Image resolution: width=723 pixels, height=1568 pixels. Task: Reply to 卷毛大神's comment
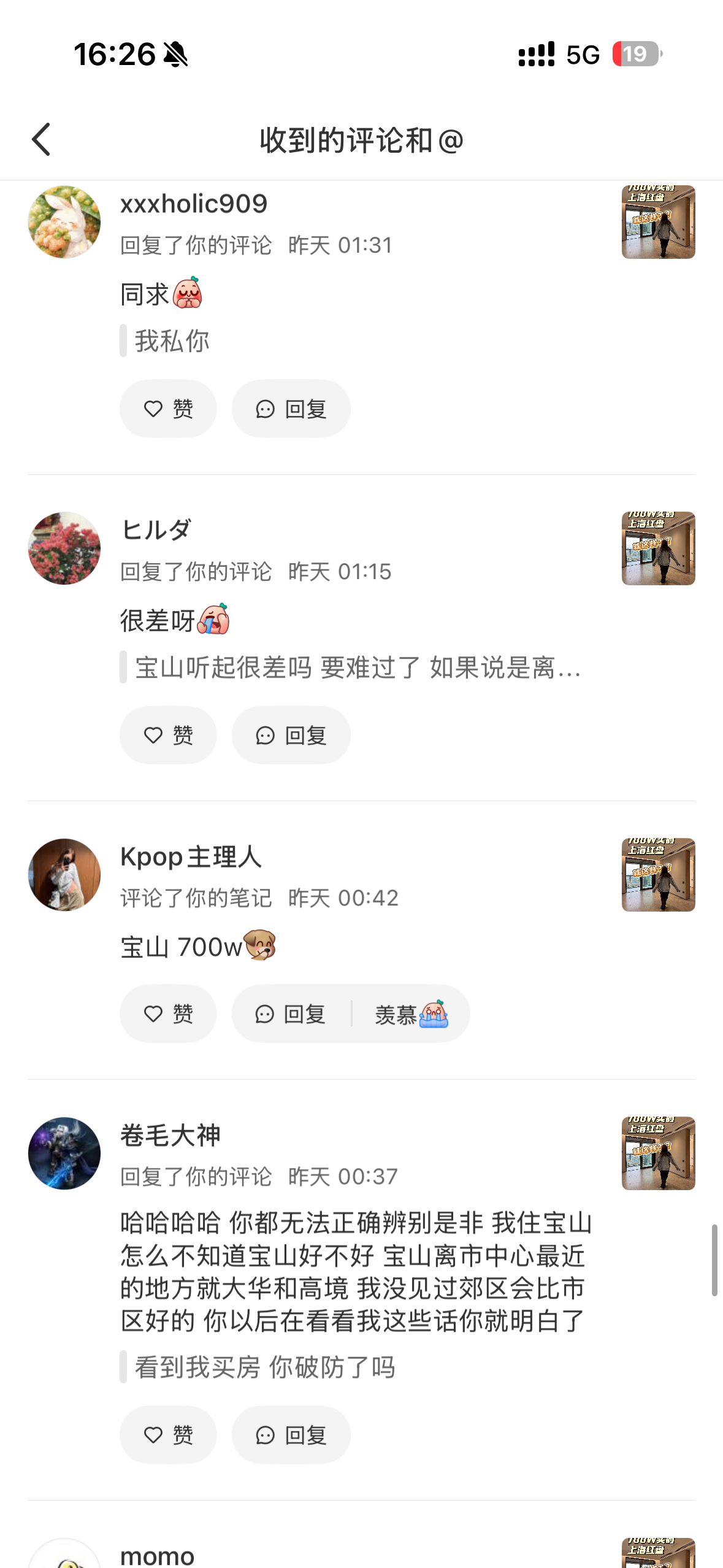(291, 1434)
